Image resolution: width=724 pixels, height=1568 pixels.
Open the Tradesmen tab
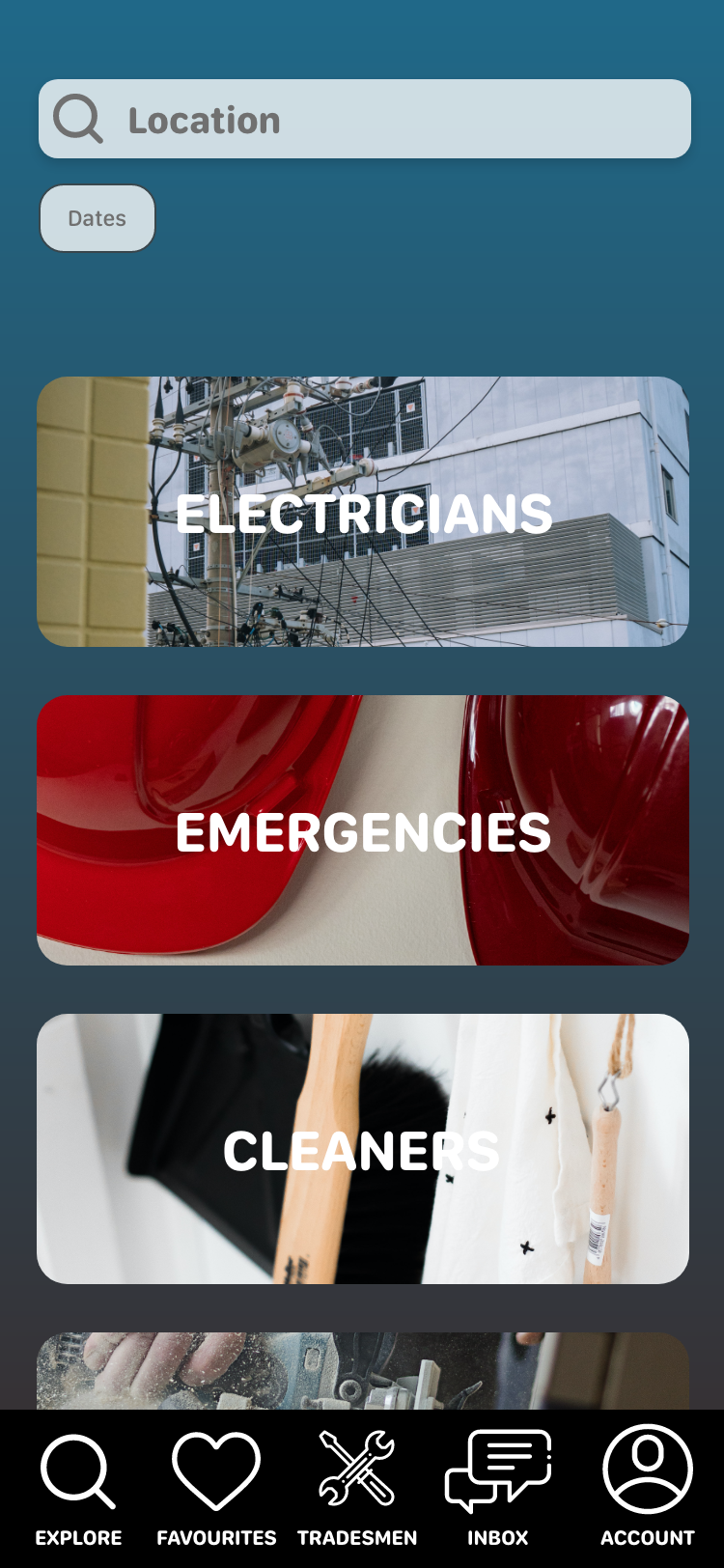click(357, 1487)
